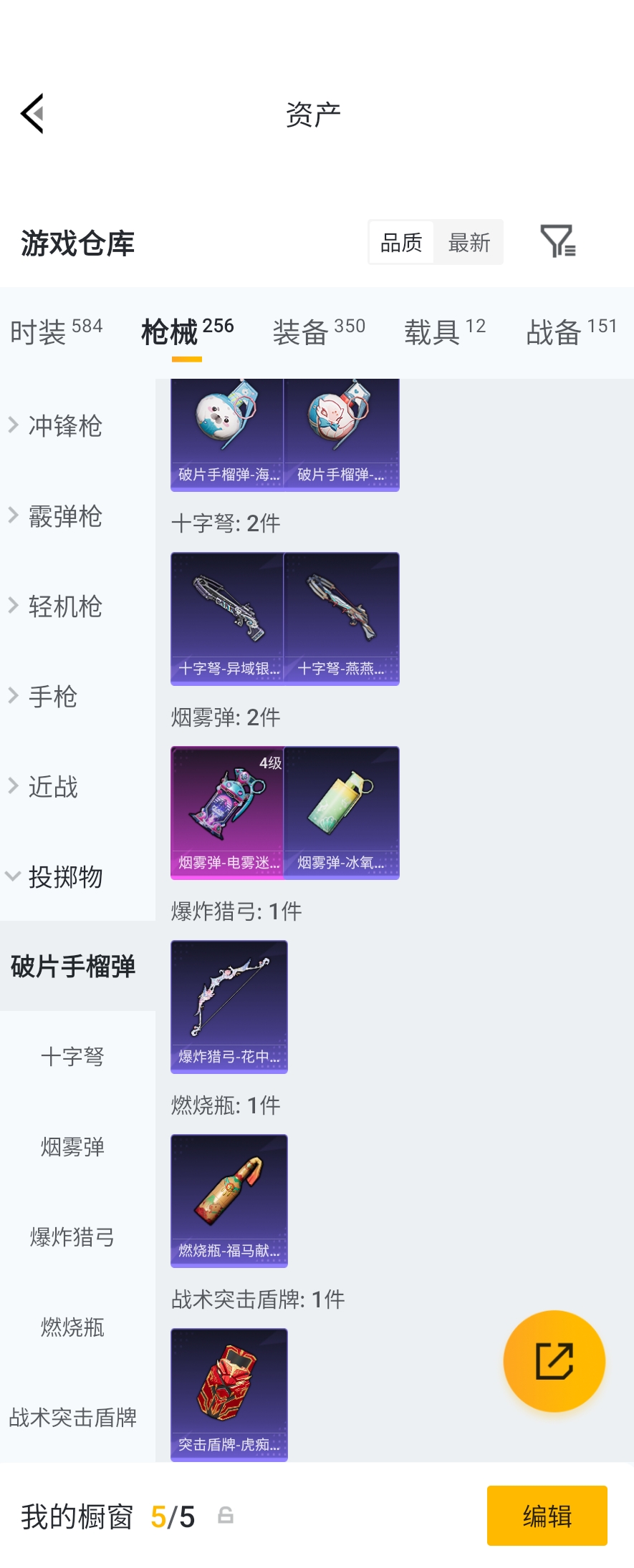Expand the 轻机枪 category

(x=64, y=606)
